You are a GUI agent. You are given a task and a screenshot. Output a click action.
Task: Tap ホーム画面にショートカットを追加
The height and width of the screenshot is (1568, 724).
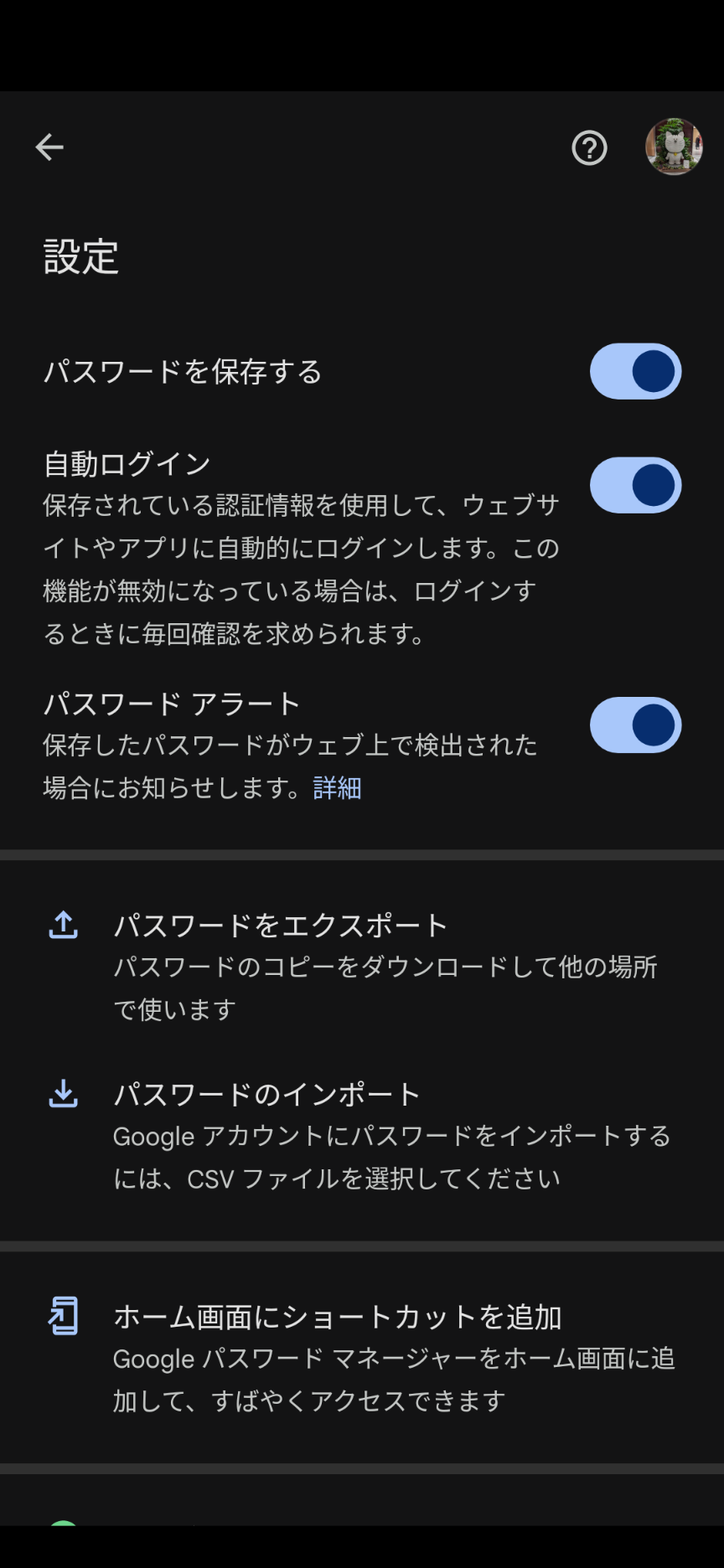[338, 1315]
